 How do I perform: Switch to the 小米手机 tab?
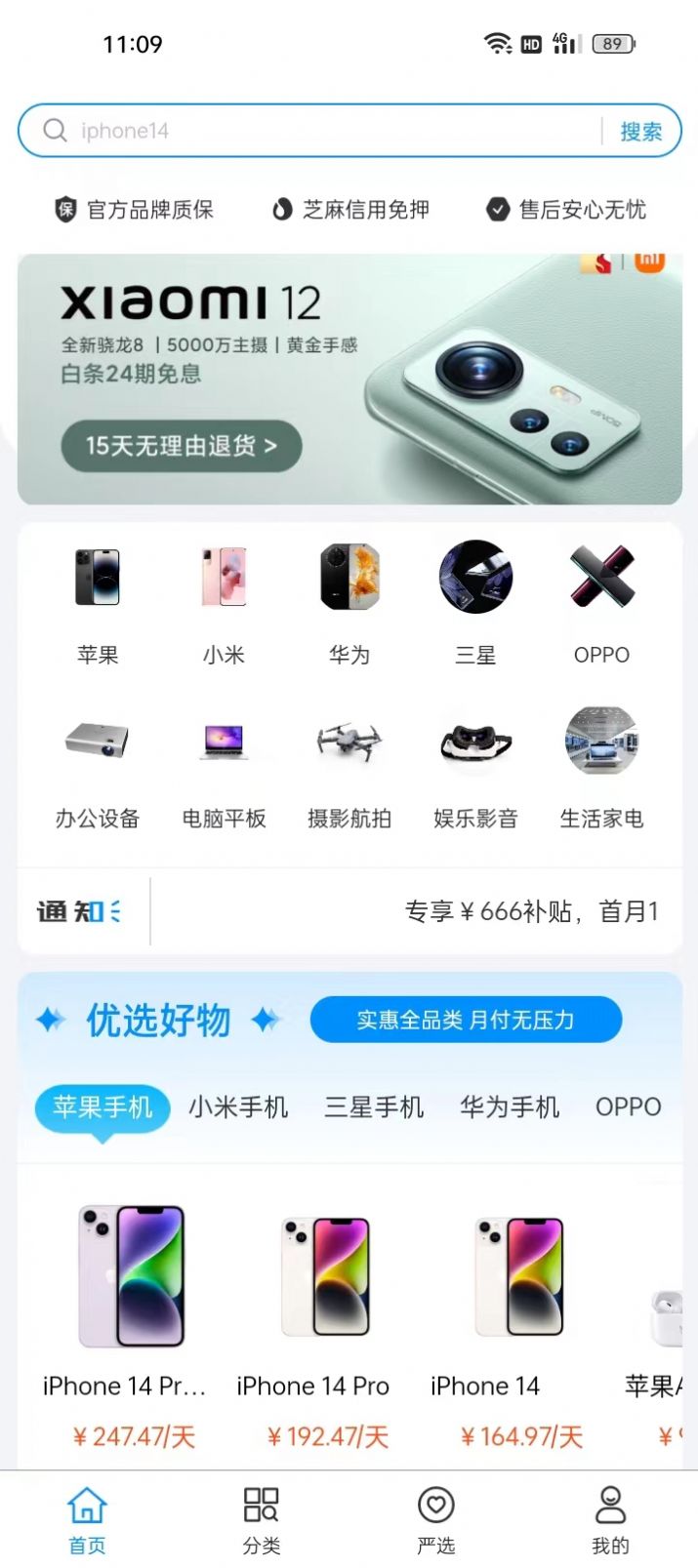tap(238, 1106)
